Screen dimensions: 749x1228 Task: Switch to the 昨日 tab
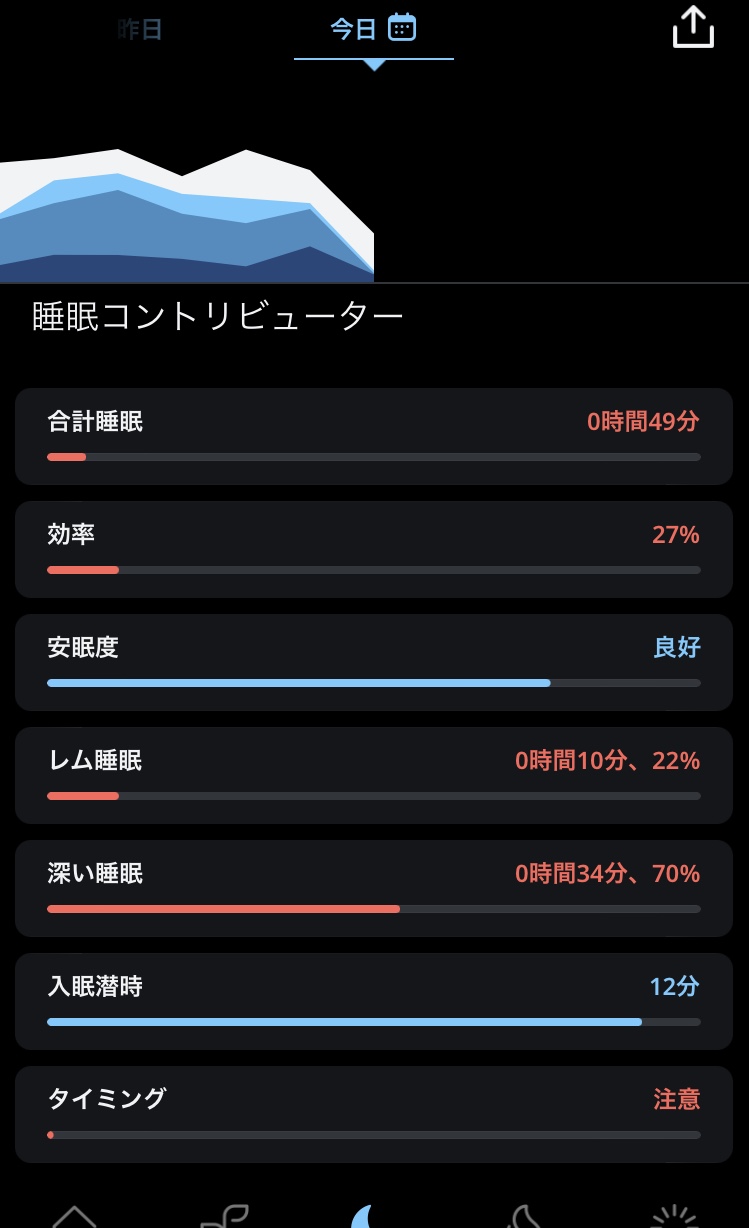[x=139, y=29]
